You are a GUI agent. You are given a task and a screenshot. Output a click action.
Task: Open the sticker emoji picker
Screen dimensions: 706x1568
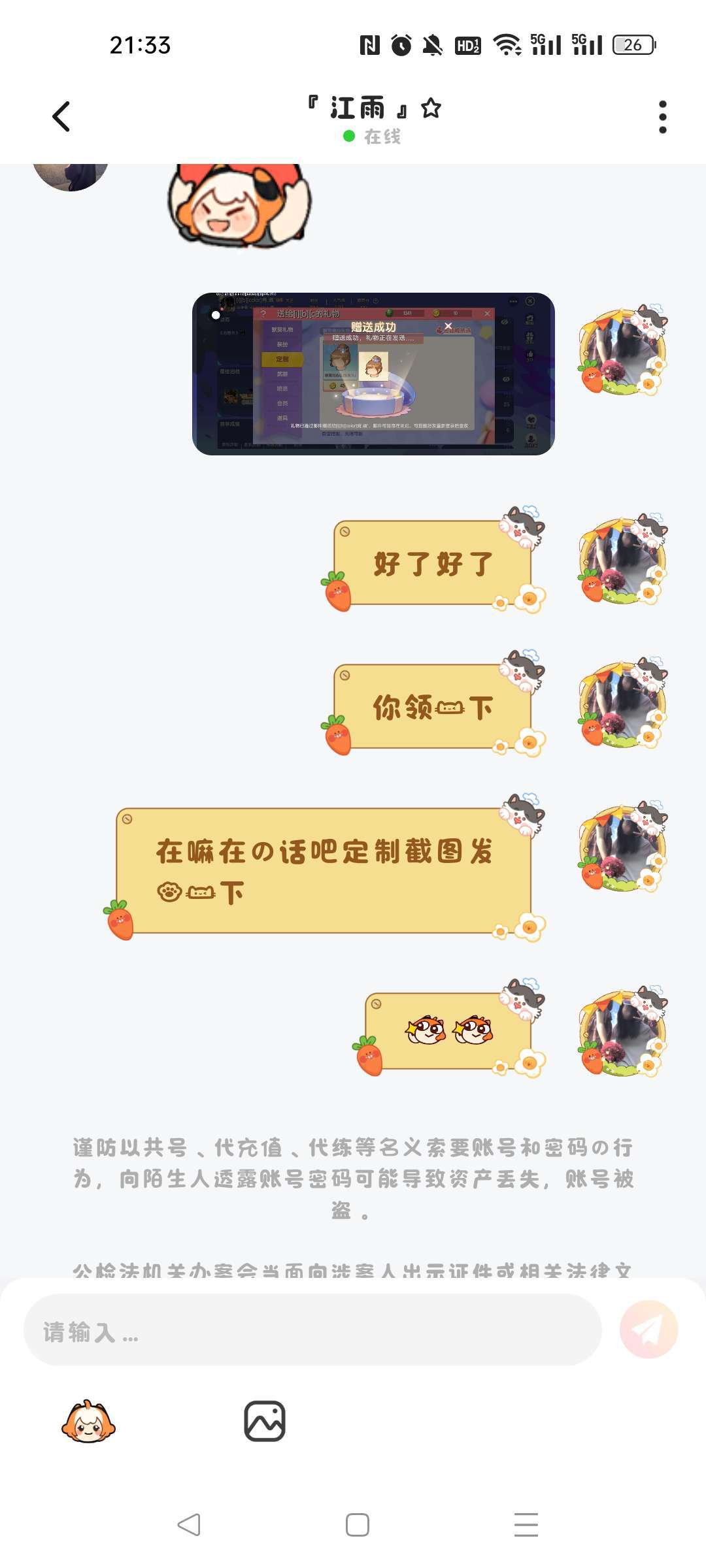point(88,1421)
